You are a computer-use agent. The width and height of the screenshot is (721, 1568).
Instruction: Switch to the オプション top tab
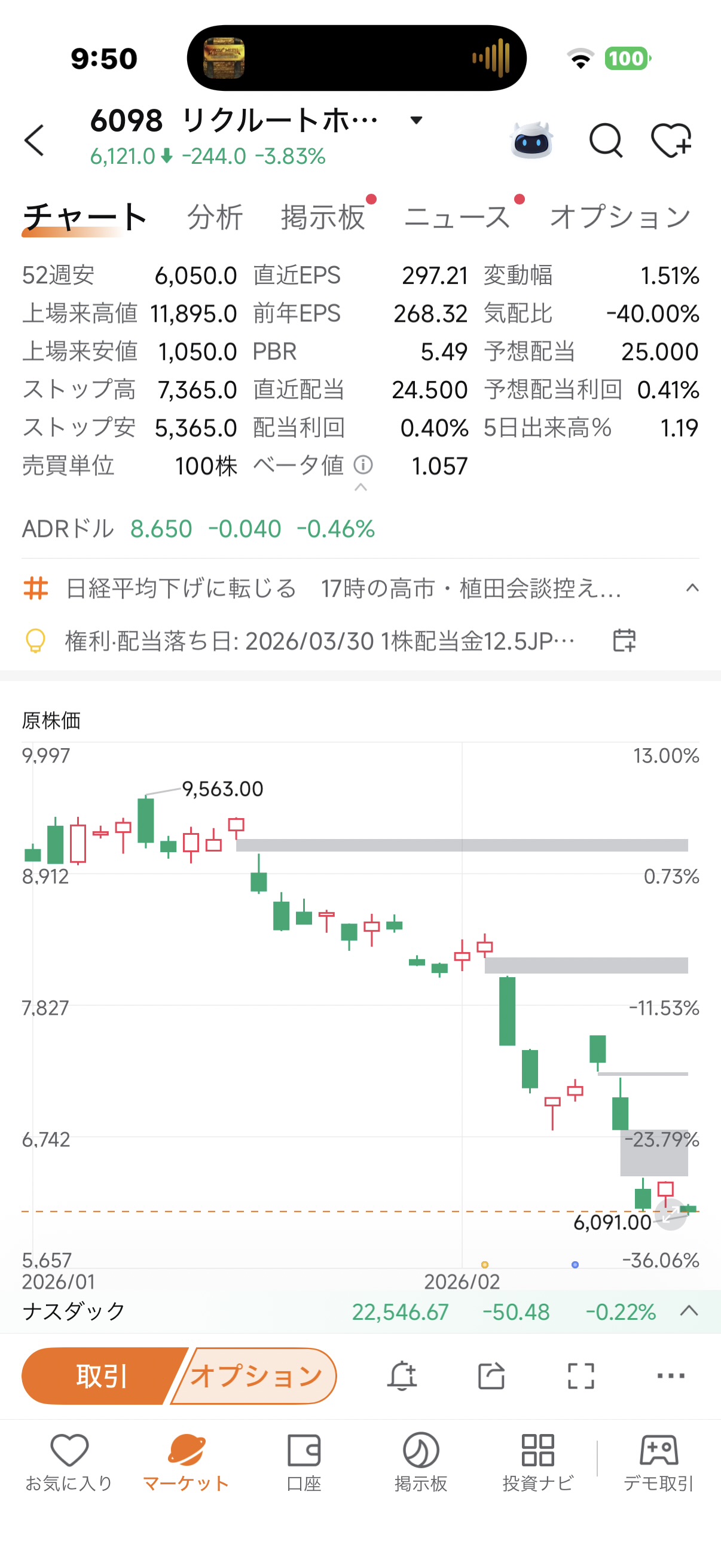(x=620, y=217)
